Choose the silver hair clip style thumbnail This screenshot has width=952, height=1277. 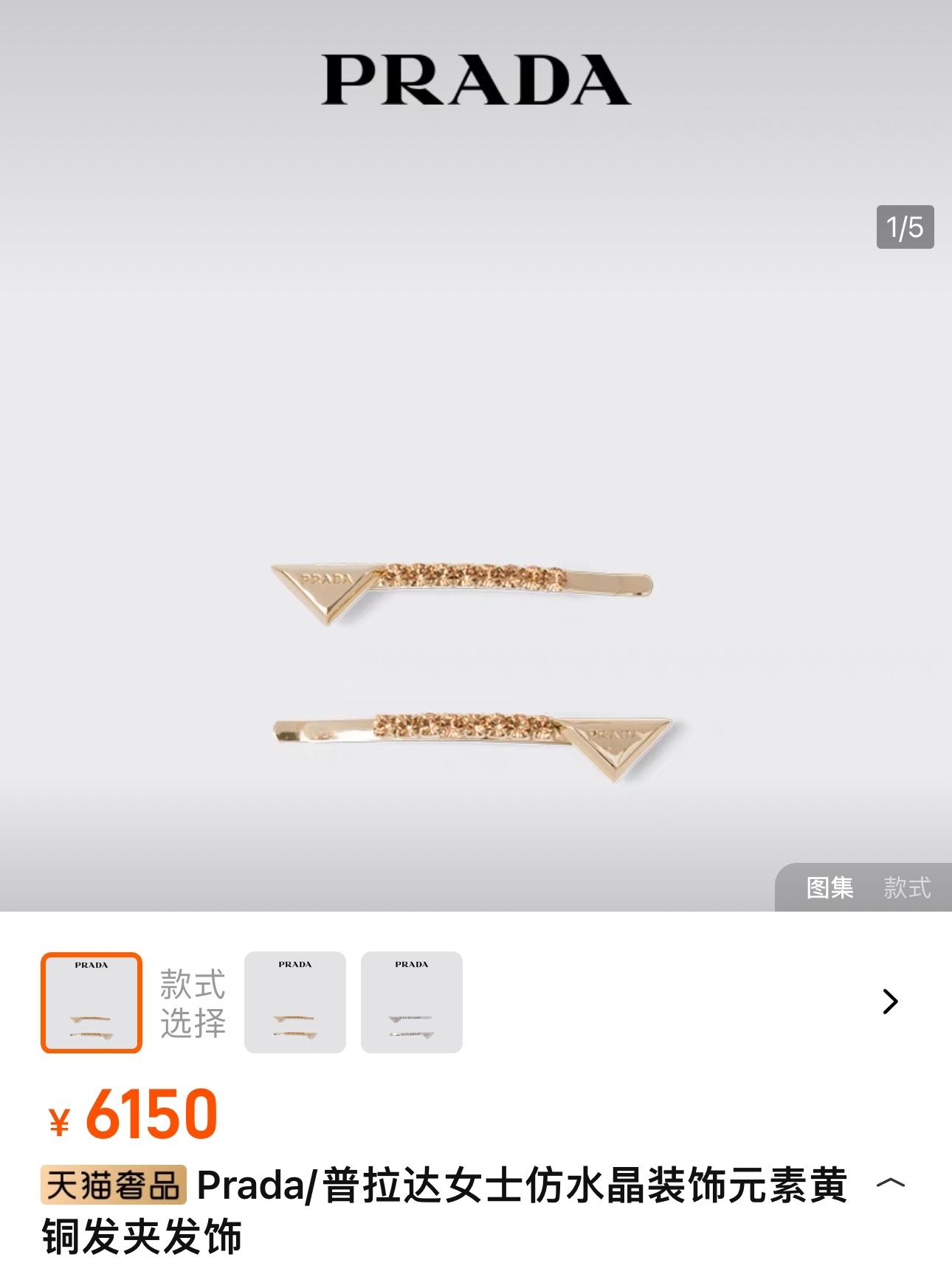point(412,1002)
